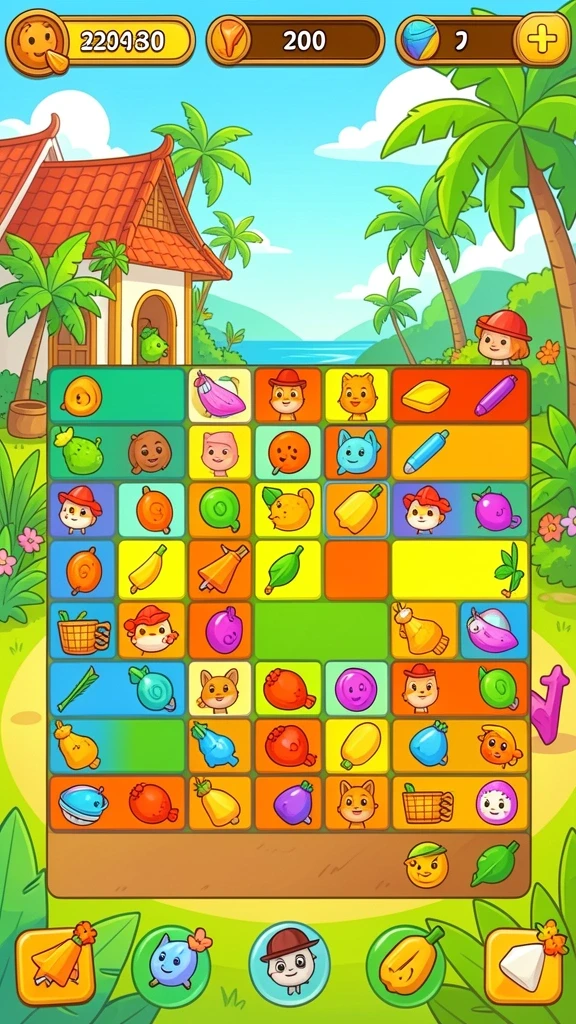The width and height of the screenshot is (576, 1024).
Task: Activate the white cone booster
Action: coord(524,965)
